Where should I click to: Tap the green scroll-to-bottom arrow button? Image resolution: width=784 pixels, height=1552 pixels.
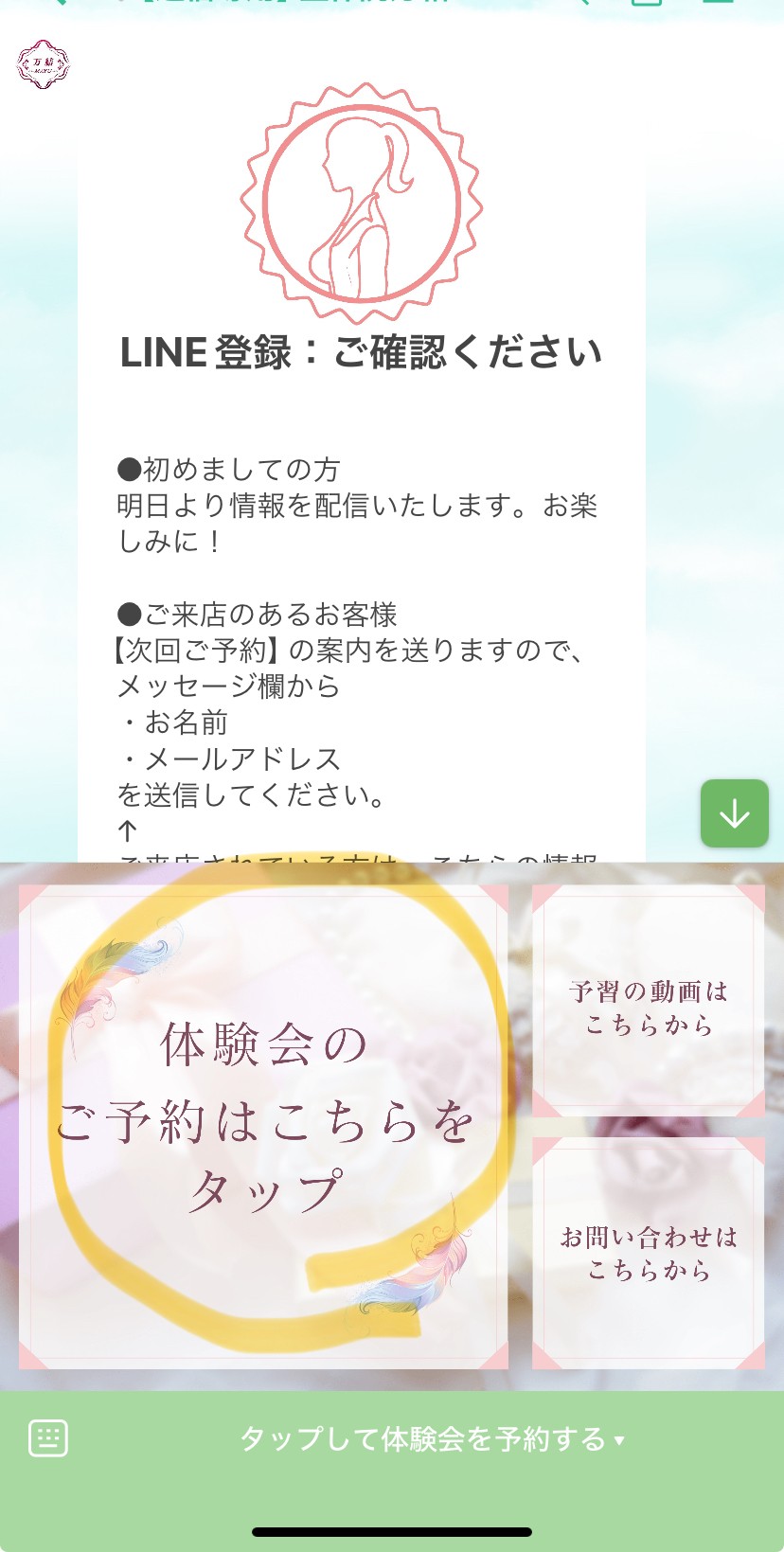click(734, 813)
